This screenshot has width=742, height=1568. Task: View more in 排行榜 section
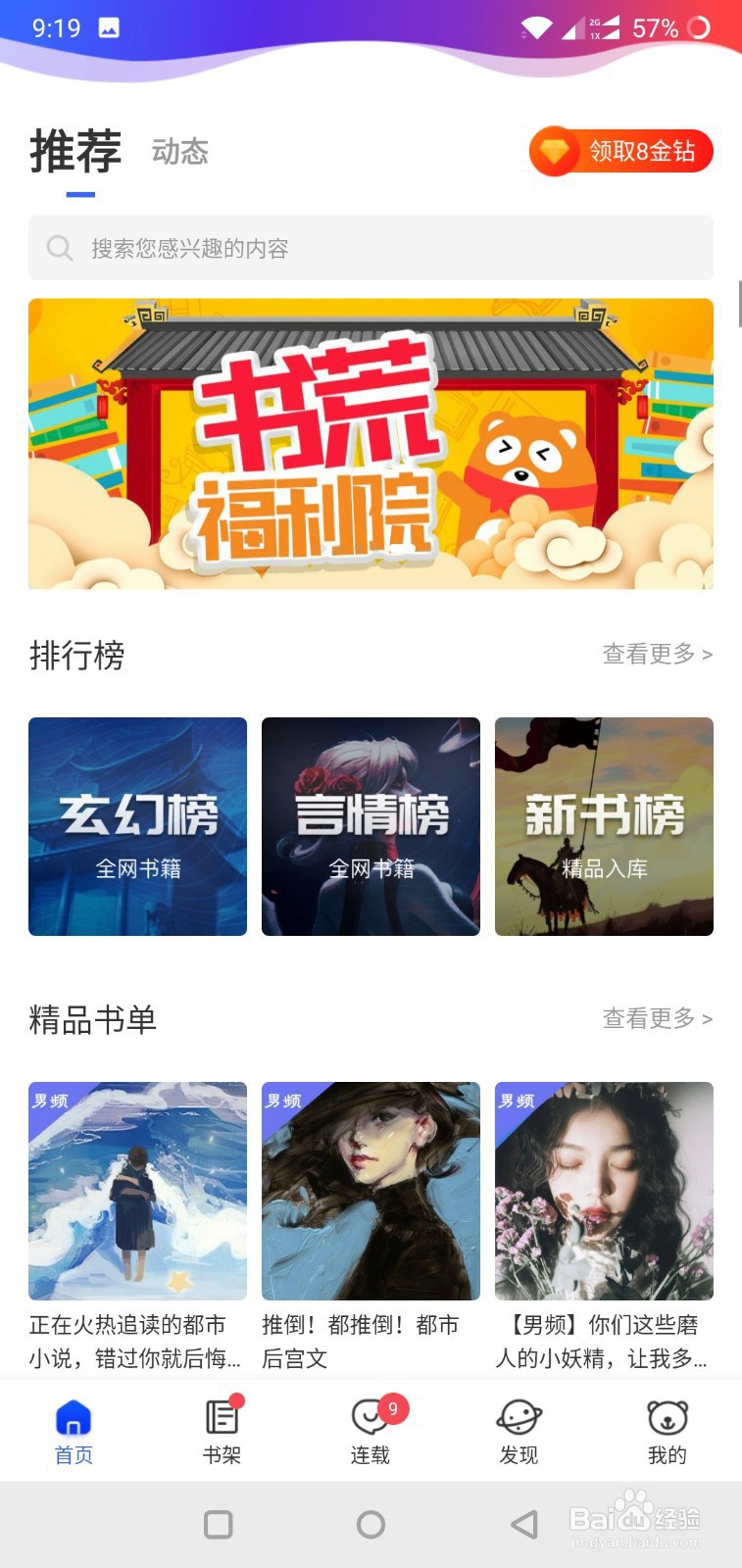click(x=657, y=654)
